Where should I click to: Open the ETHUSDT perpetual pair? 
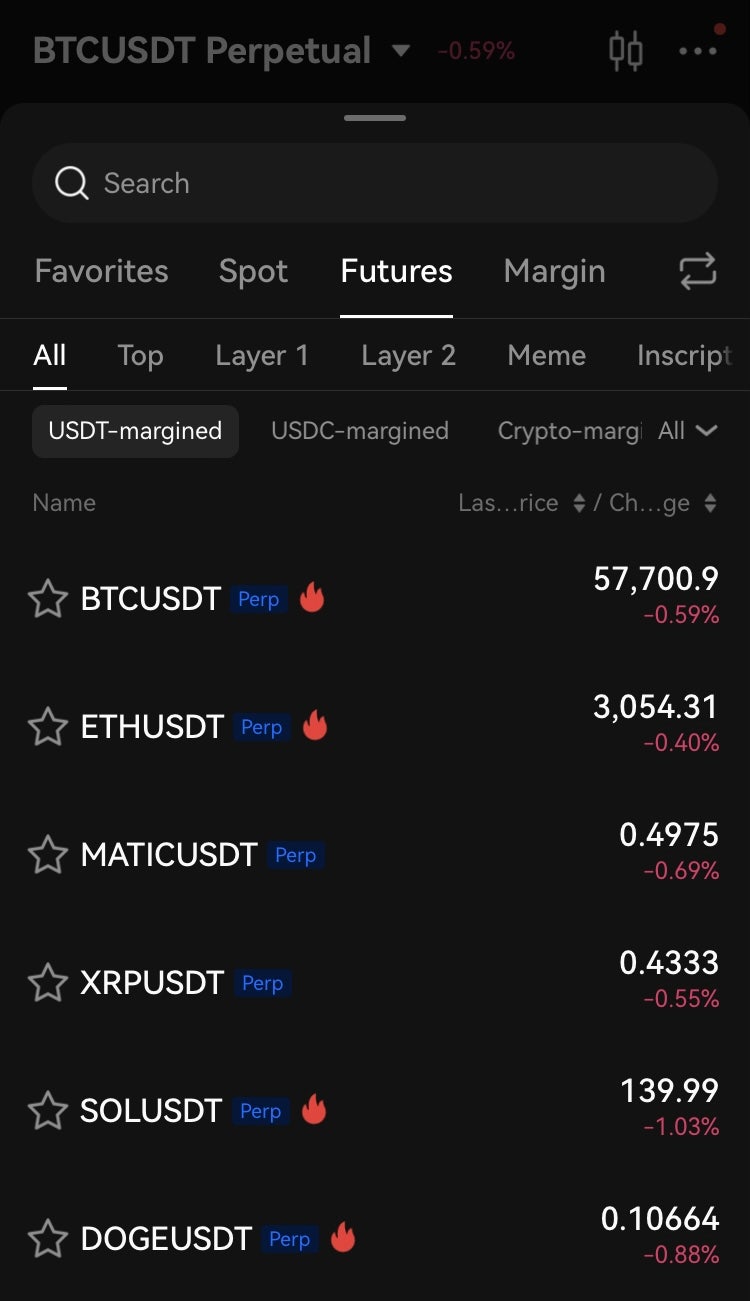point(152,727)
